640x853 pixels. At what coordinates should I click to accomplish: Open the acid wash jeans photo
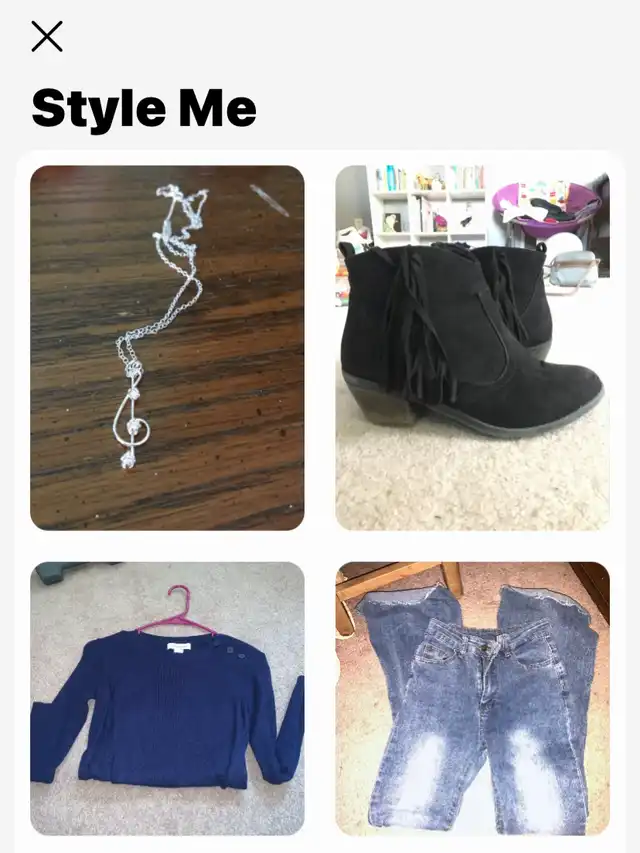point(472,698)
